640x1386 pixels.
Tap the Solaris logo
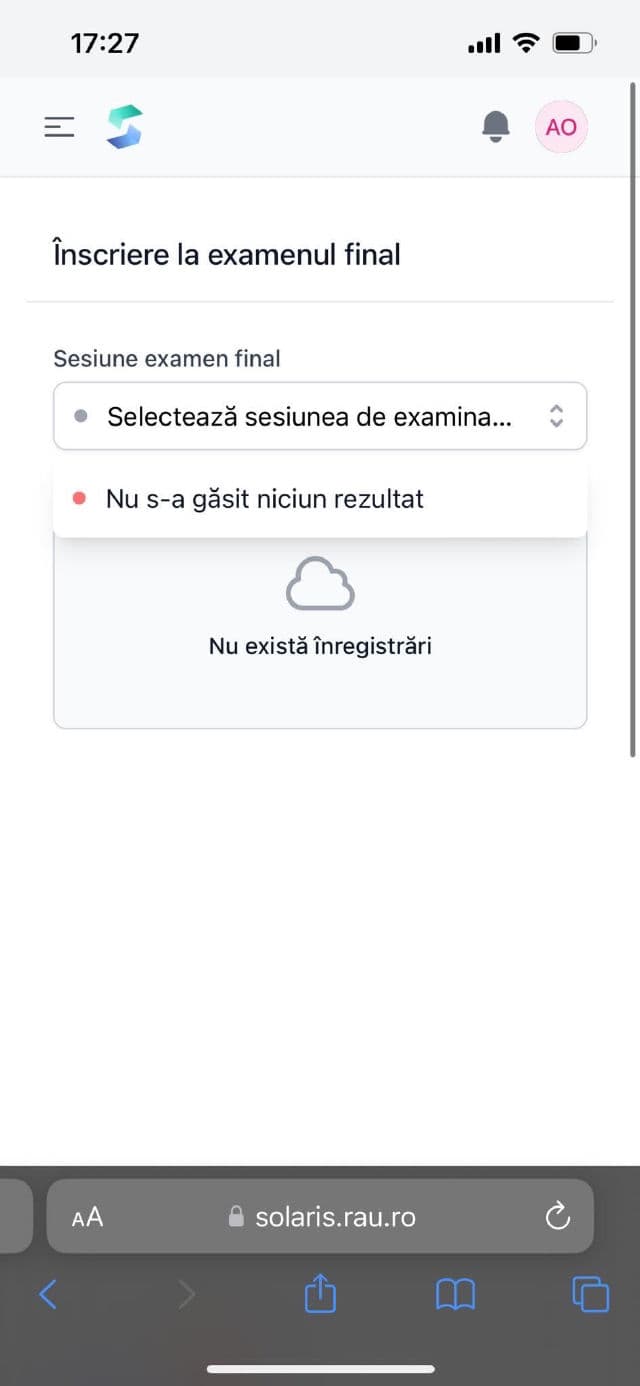(x=125, y=127)
